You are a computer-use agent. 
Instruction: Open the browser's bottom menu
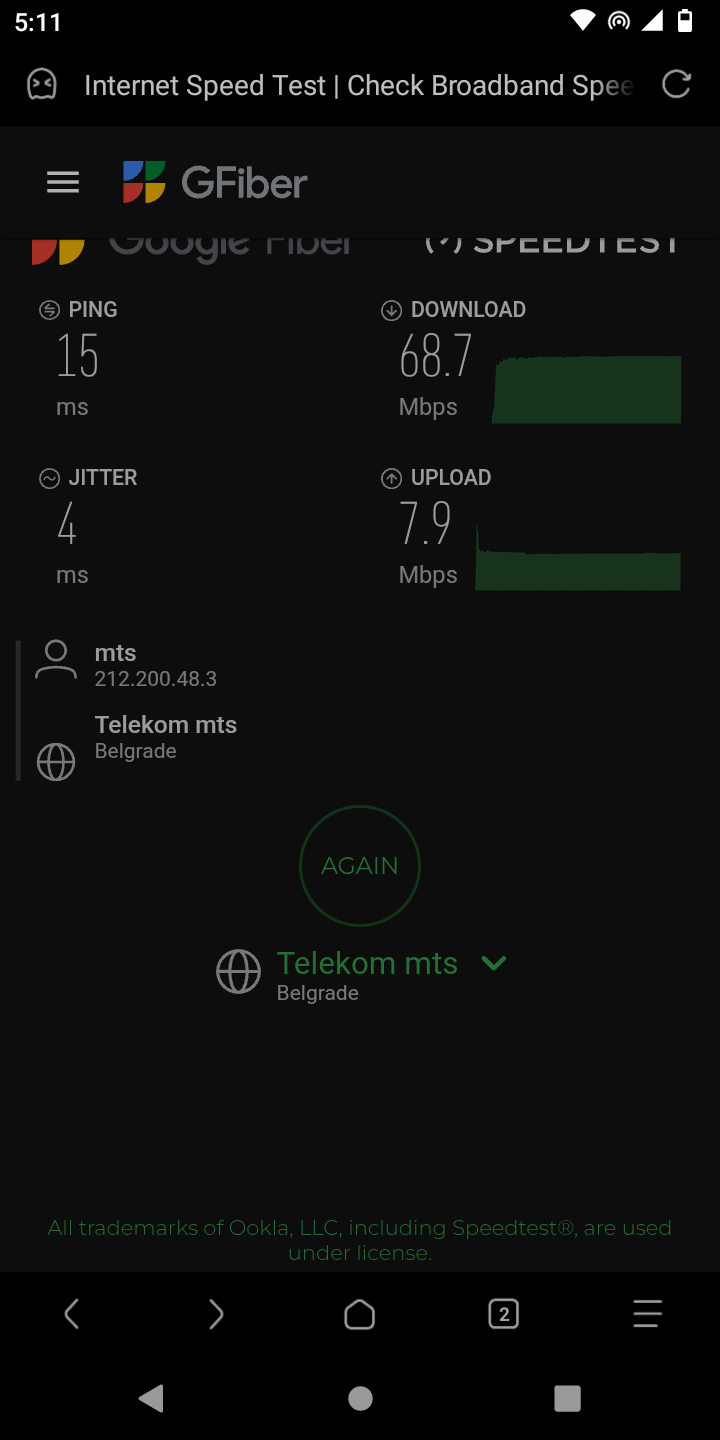pyautogui.click(x=648, y=1314)
